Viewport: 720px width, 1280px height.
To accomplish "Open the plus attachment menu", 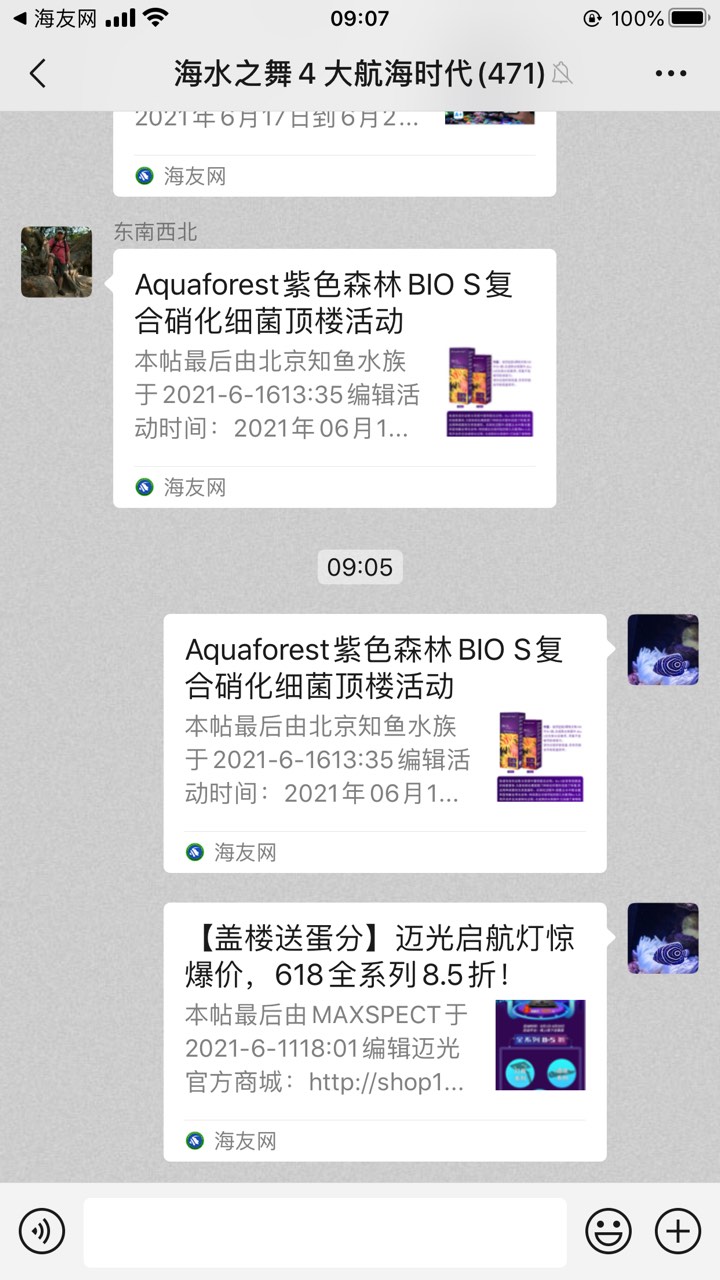I will 677,1229.
